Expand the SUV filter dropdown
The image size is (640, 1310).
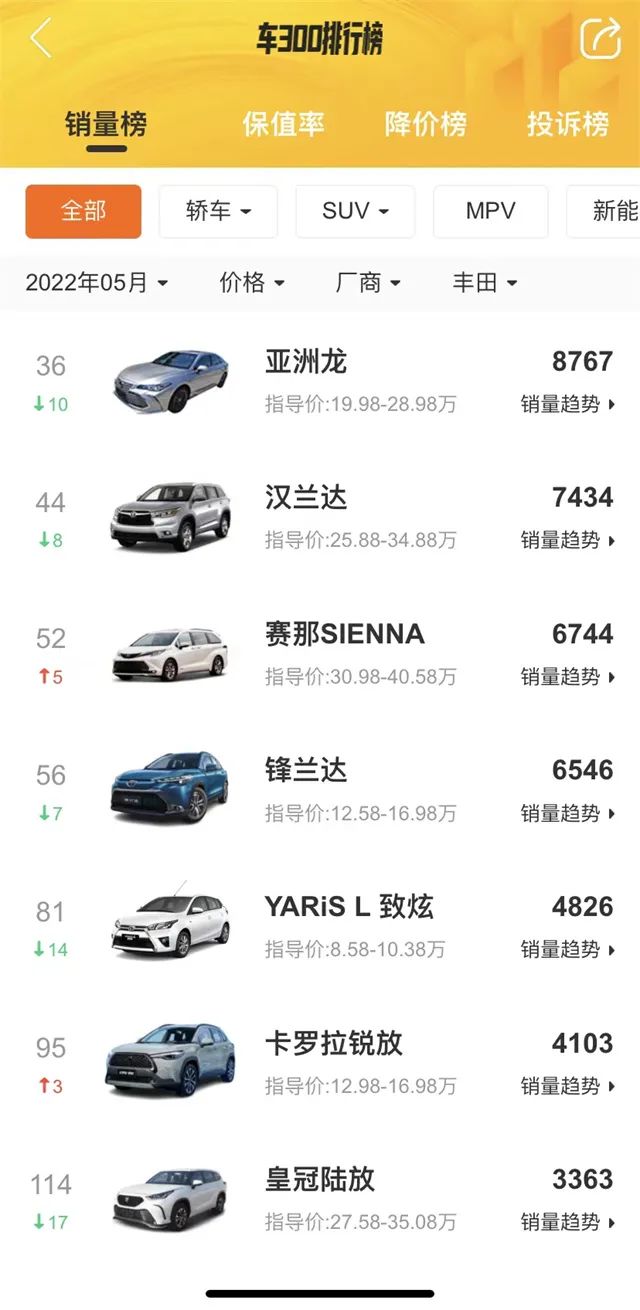tap(355, 211)
